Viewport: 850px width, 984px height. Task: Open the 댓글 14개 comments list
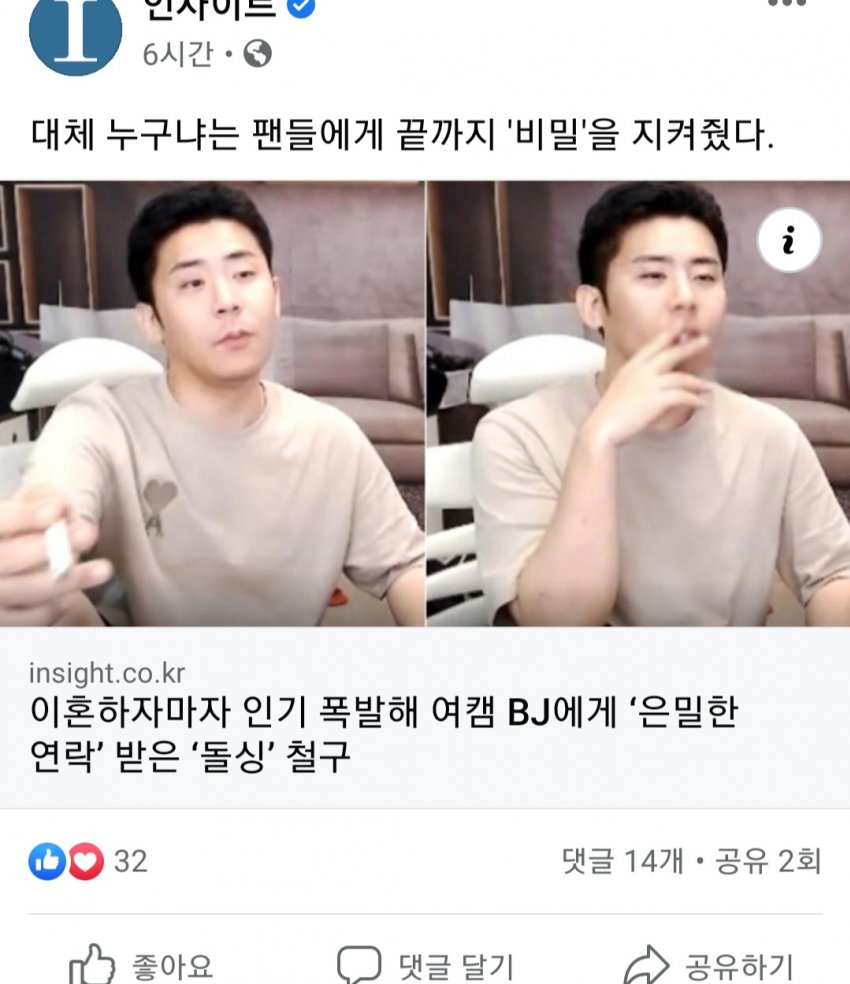622,861
